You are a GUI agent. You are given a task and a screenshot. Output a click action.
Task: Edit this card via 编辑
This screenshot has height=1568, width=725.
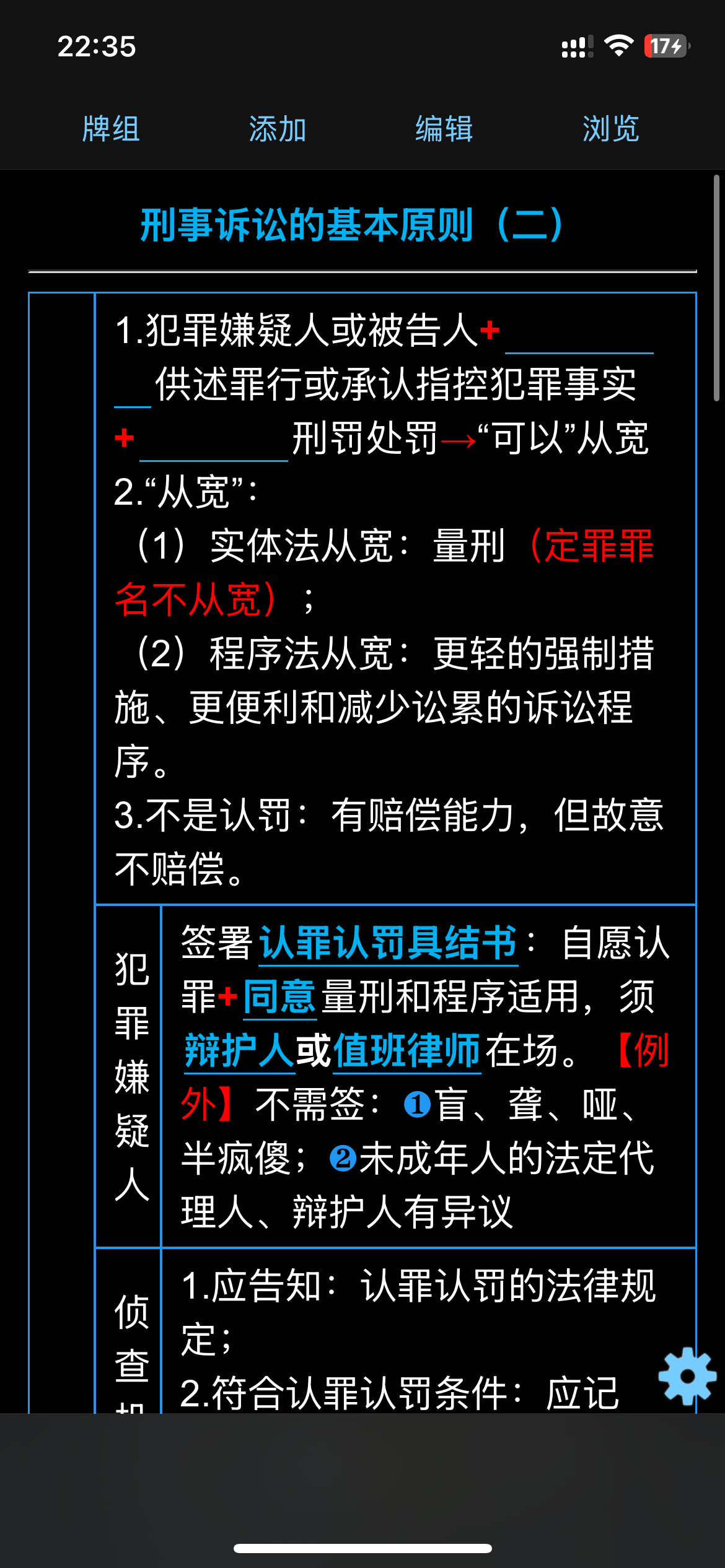tap(444, 129)
